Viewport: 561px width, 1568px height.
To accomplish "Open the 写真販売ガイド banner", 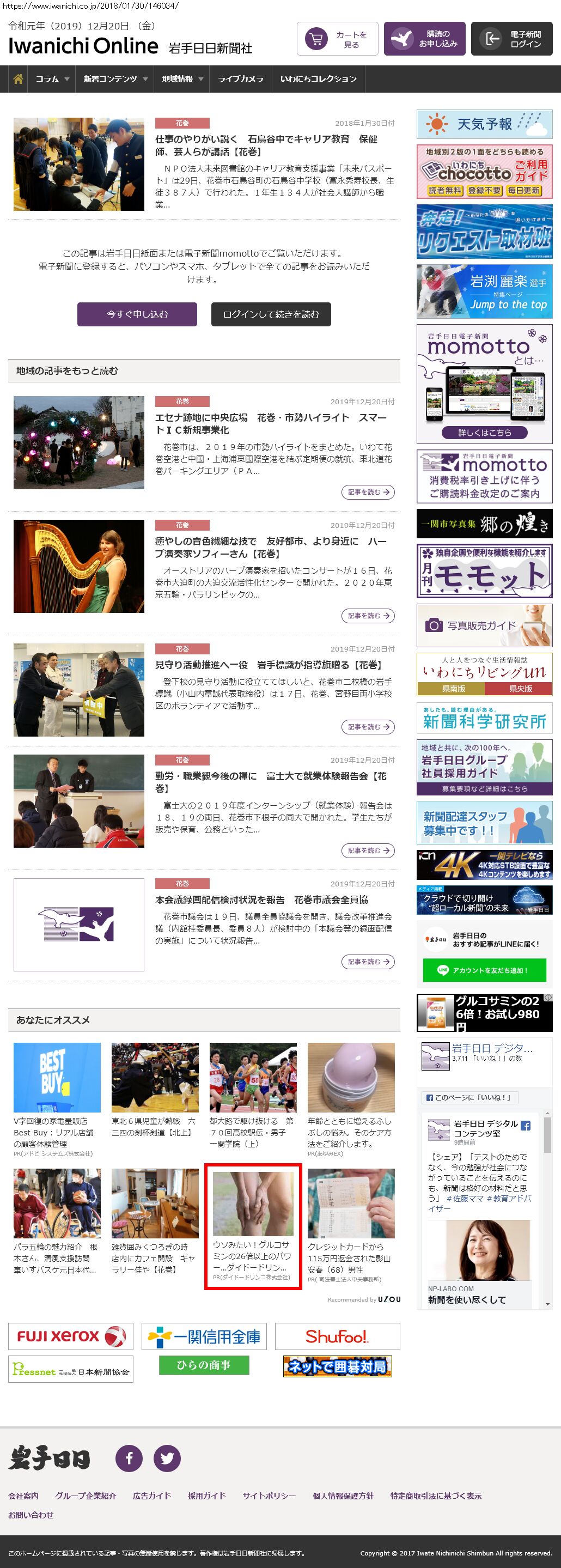I will coord(484,625).
